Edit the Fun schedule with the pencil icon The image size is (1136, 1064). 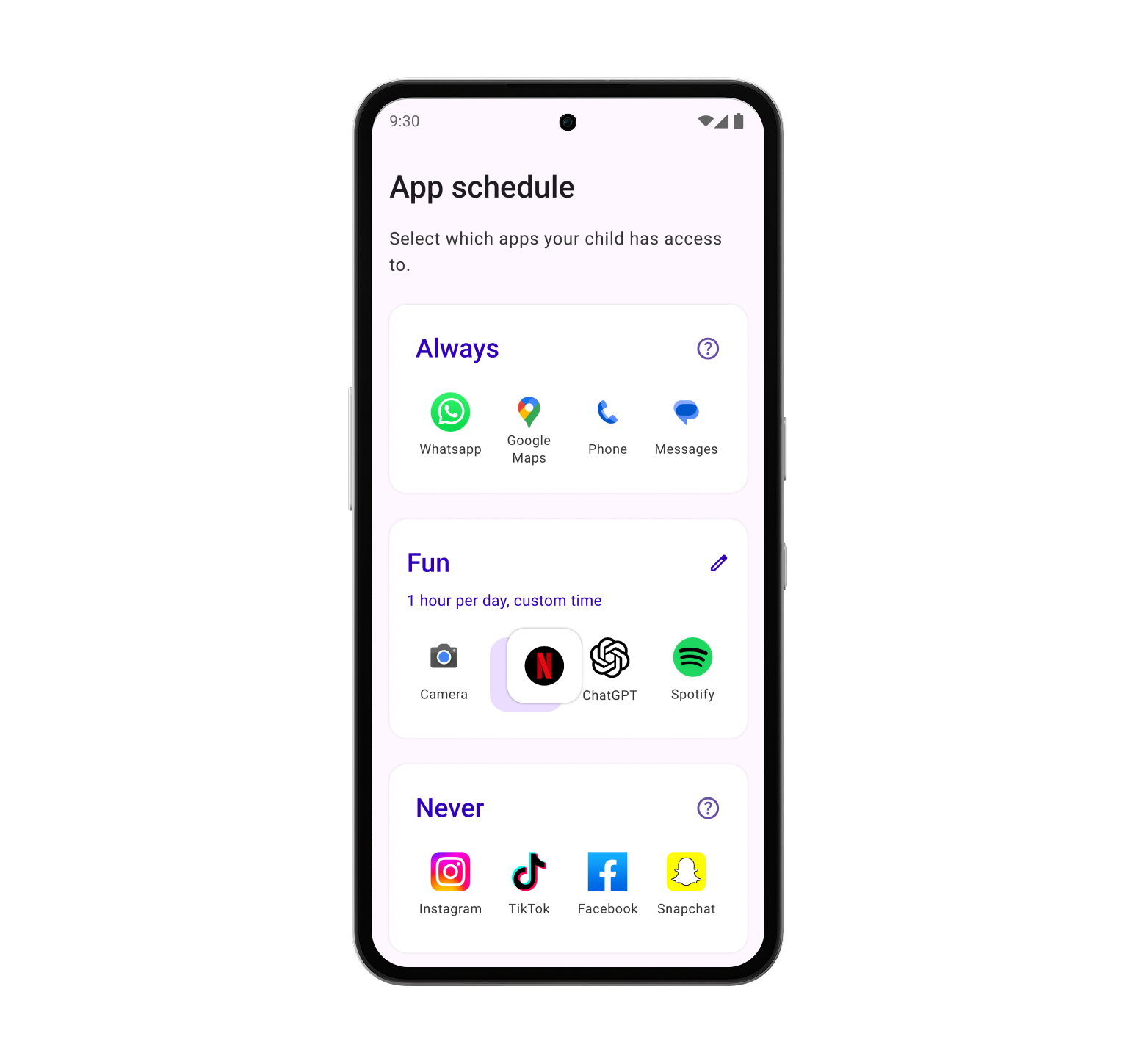tap(718, 563)
